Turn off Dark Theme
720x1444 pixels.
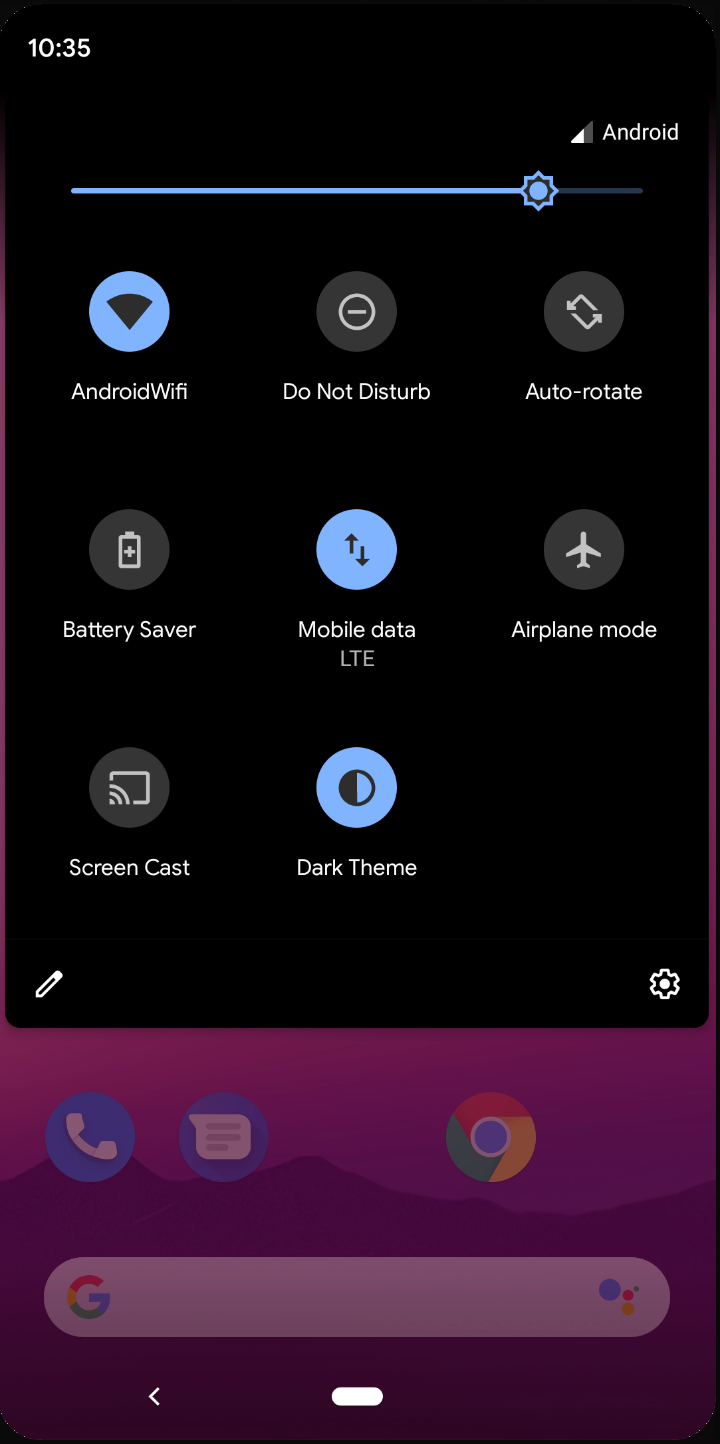(357, 787)
